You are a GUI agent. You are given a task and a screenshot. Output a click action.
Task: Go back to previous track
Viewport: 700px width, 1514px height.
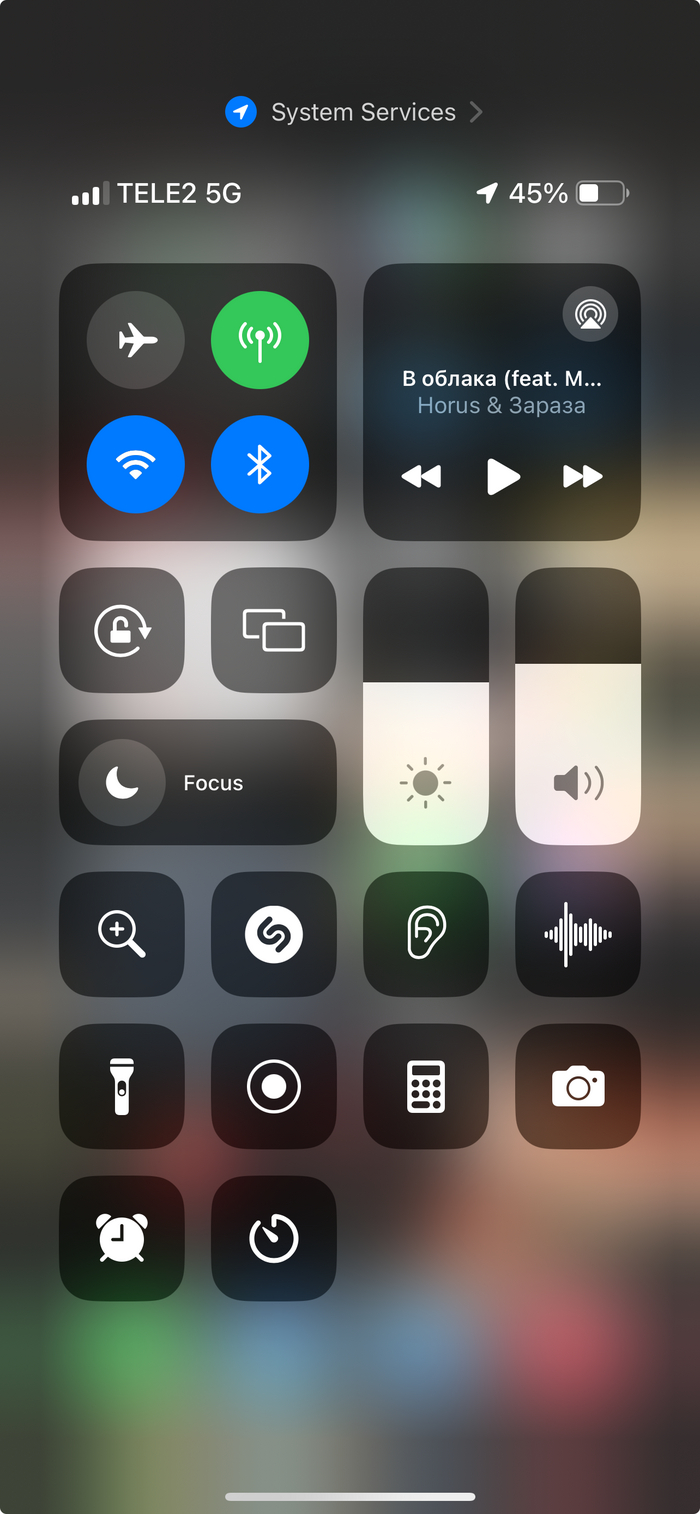[421, 477]
